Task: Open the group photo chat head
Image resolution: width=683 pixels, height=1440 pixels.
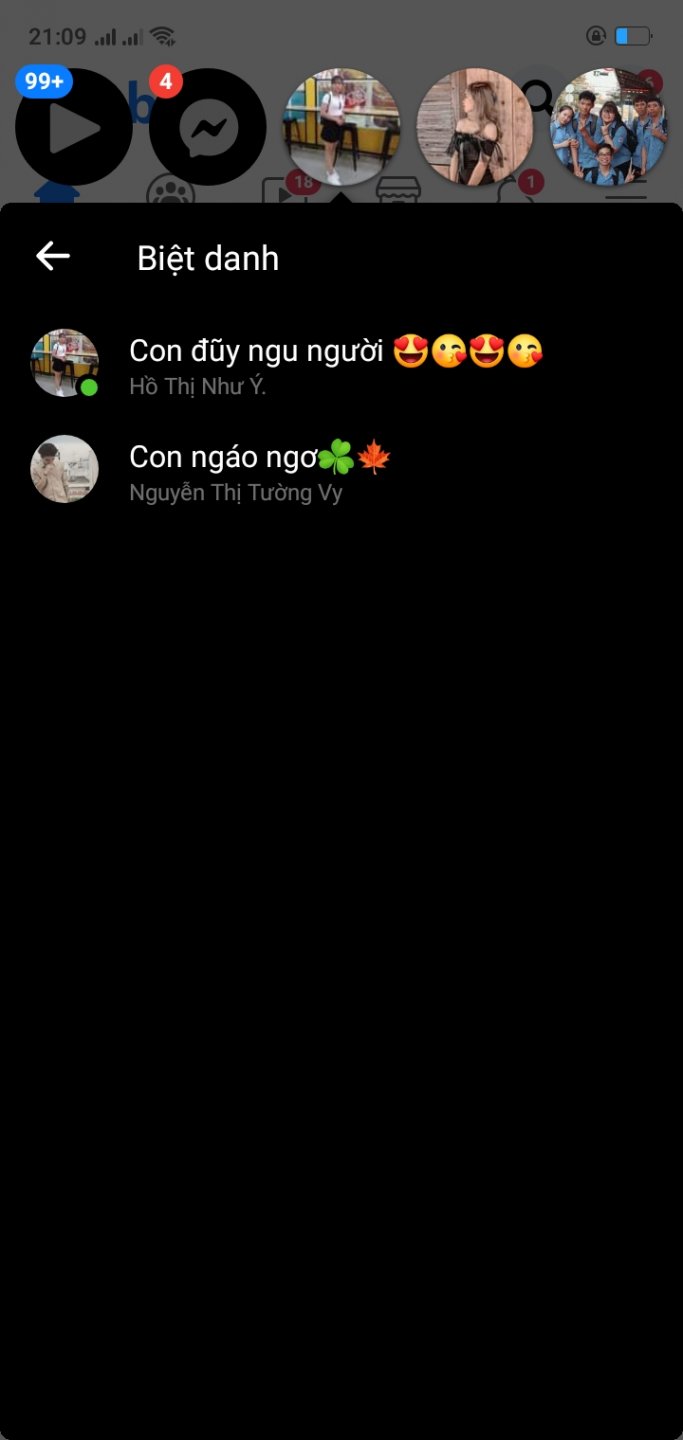Action: click(609, 128)
